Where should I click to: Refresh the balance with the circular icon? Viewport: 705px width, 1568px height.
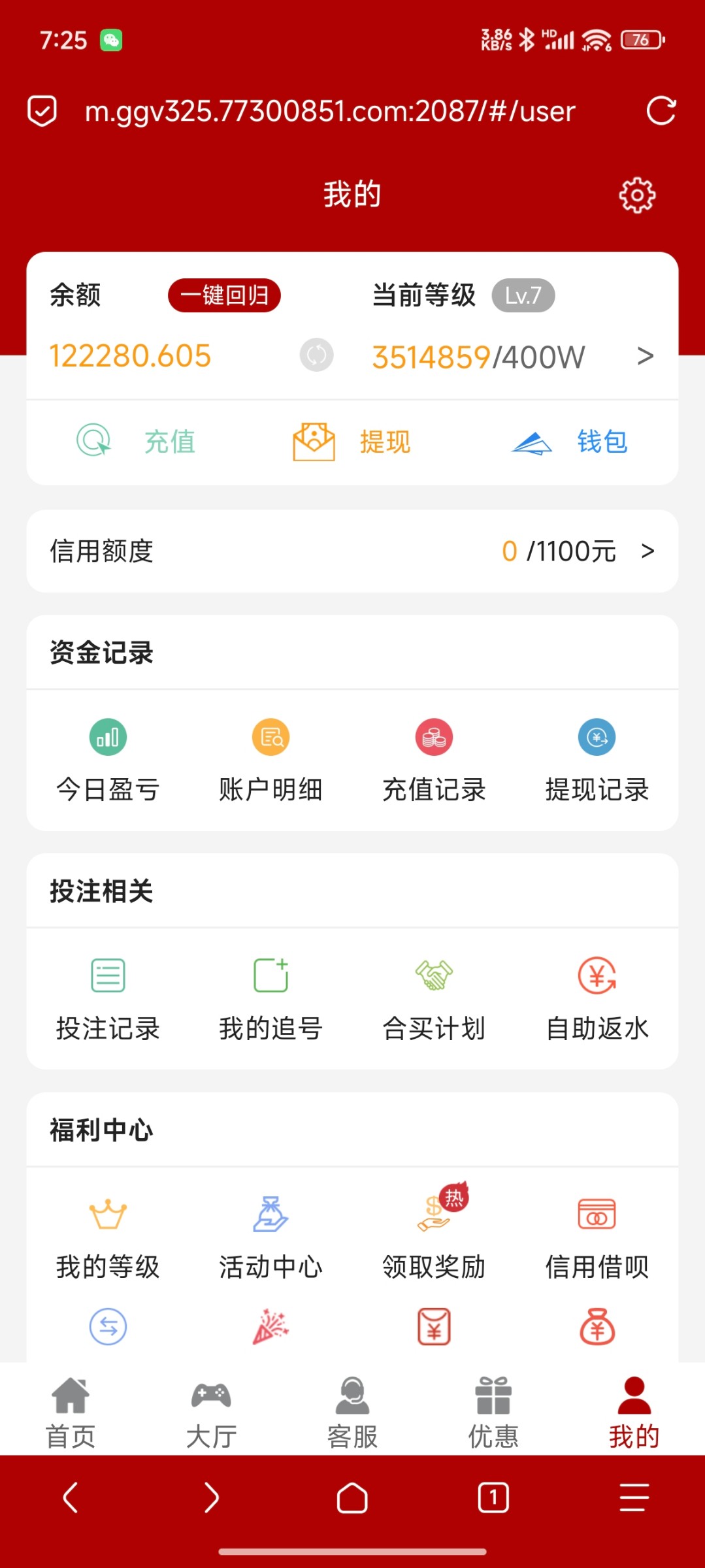[x=317, y=355]
